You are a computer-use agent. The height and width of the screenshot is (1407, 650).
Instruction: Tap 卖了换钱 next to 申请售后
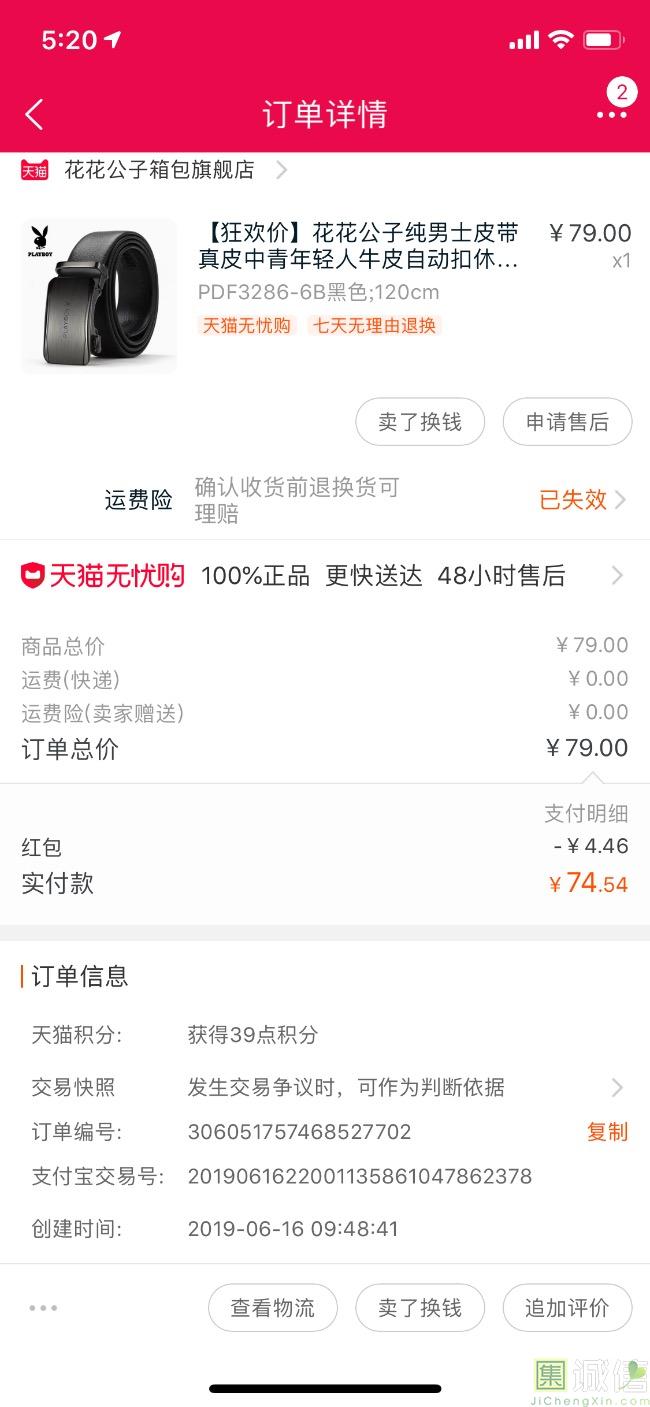pyautogui.click(x=420, y=422)
